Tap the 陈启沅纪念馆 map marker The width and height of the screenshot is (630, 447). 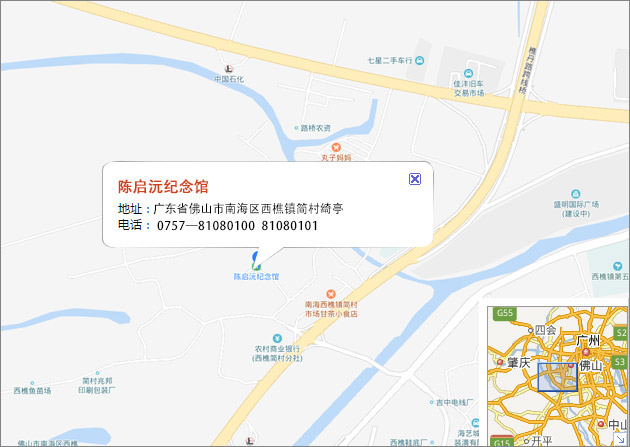pyautogui.click(x=257, y=262)
